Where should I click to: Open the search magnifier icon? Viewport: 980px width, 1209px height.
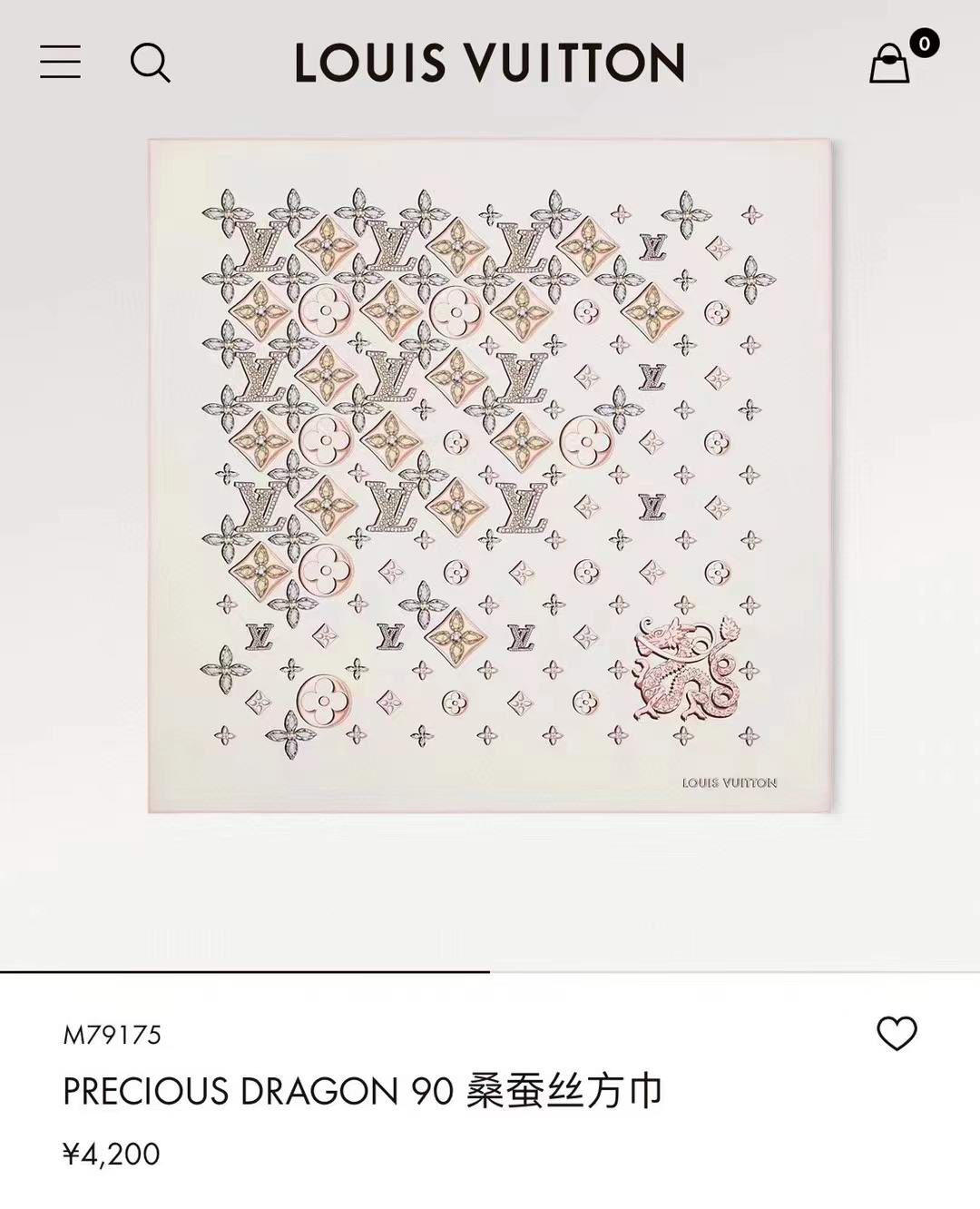coord(150,63)
